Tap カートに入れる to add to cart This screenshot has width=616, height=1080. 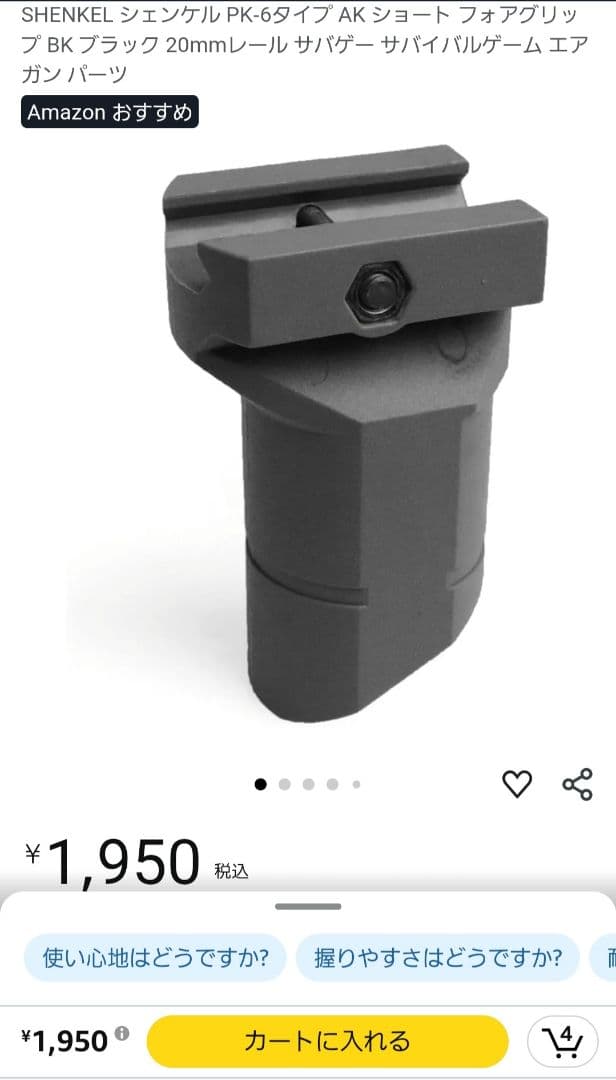(328, 1041)
